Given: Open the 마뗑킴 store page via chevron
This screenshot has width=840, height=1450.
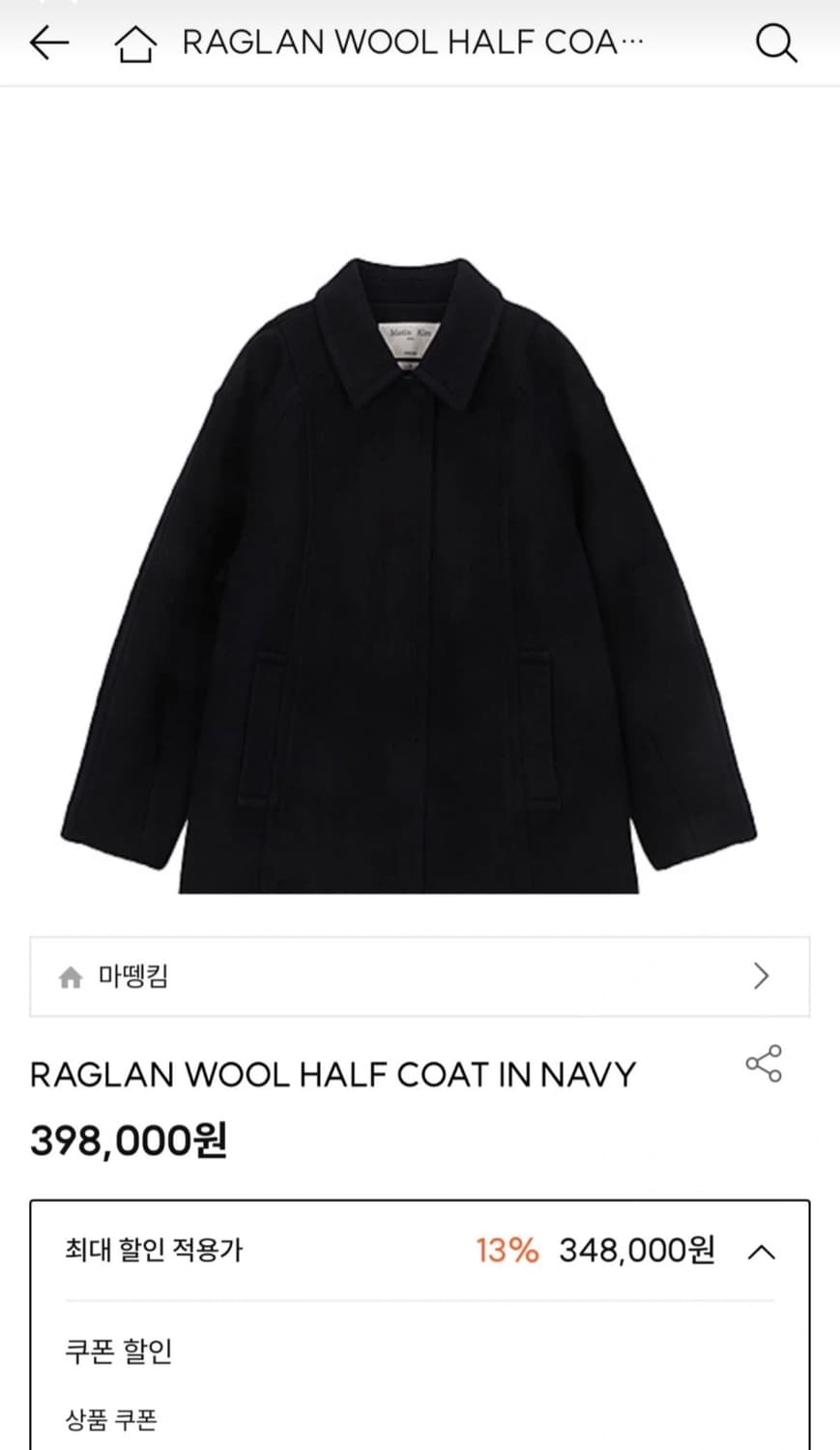Looking at the screenshot, I should 761,976.
